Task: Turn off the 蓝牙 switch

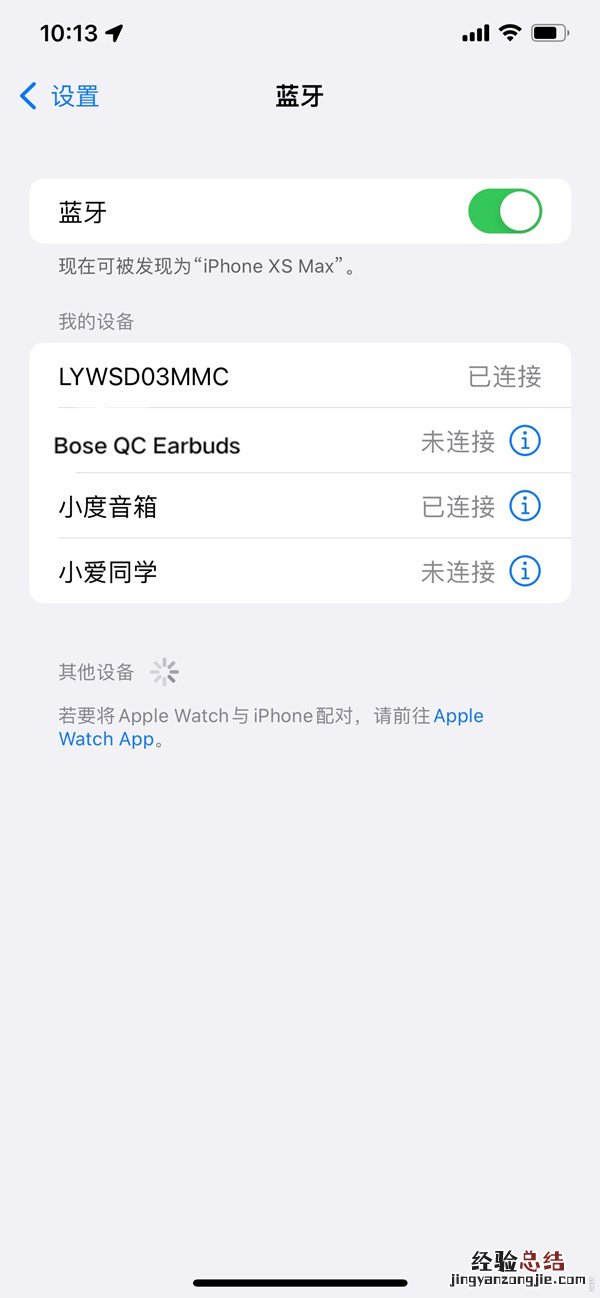Action: (x=504, y=212)
